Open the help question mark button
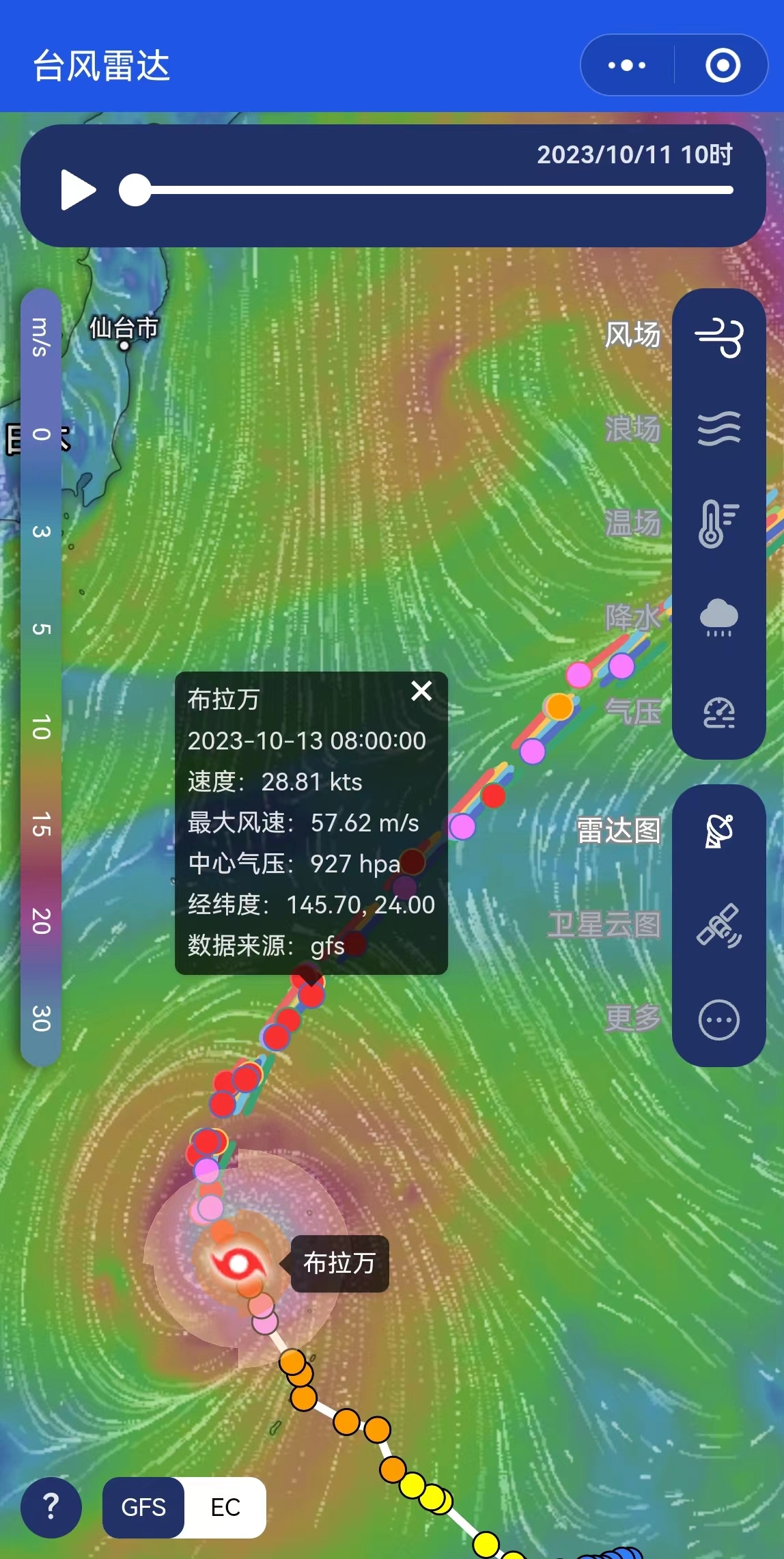Viewport: 784px width, 1559px height. click(x=51, y=1507)
